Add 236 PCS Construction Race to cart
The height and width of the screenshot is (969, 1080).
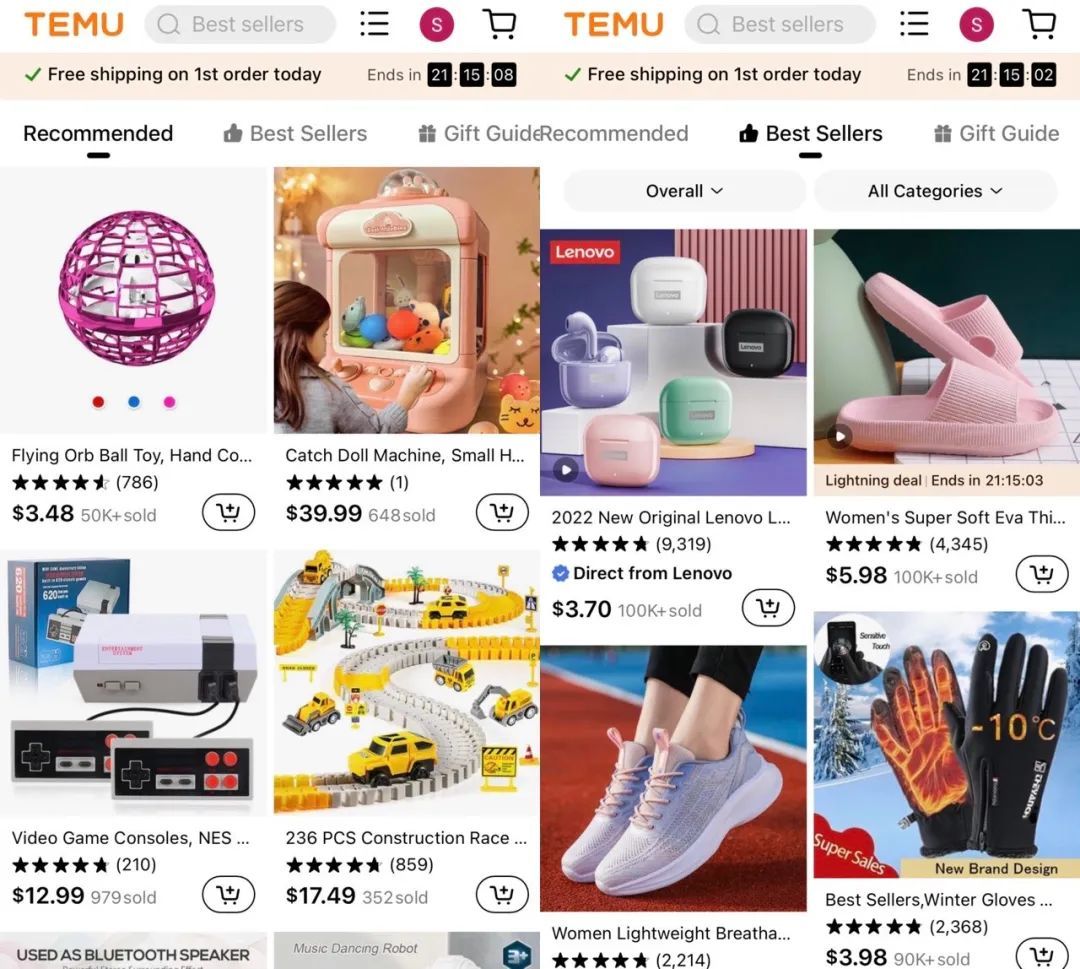point(501,894)
